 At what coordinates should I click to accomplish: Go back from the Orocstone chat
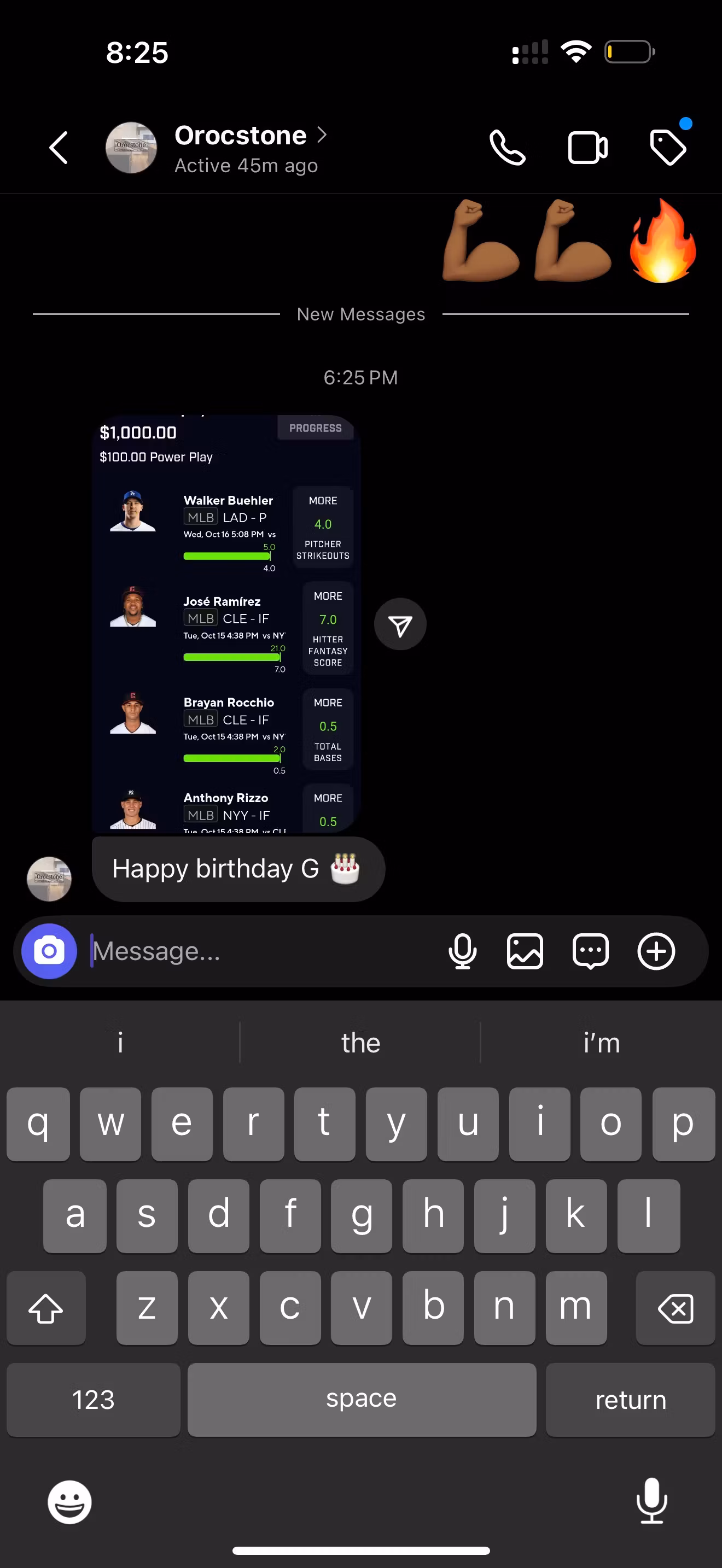tap(59, 147)
